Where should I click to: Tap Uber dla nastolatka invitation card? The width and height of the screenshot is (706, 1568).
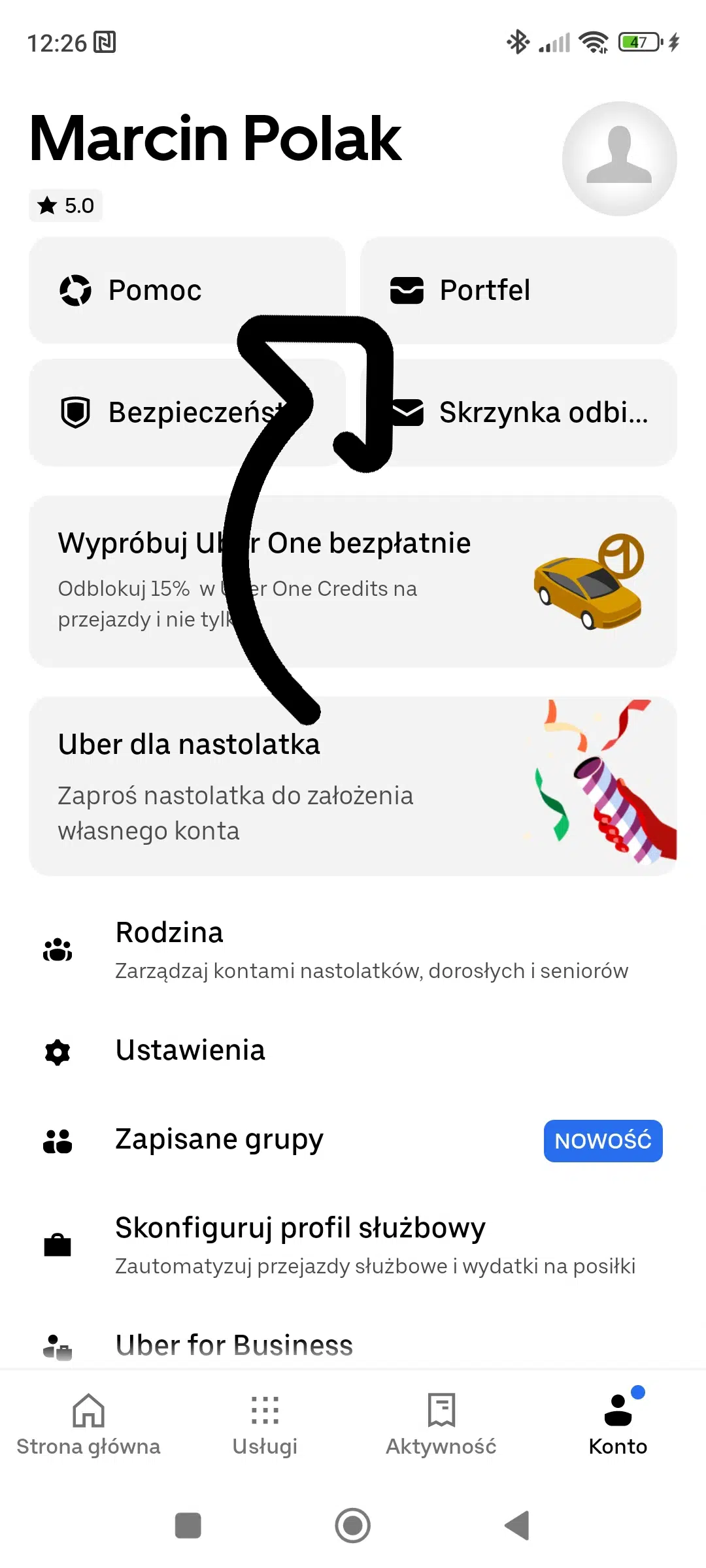pos(353,784)
